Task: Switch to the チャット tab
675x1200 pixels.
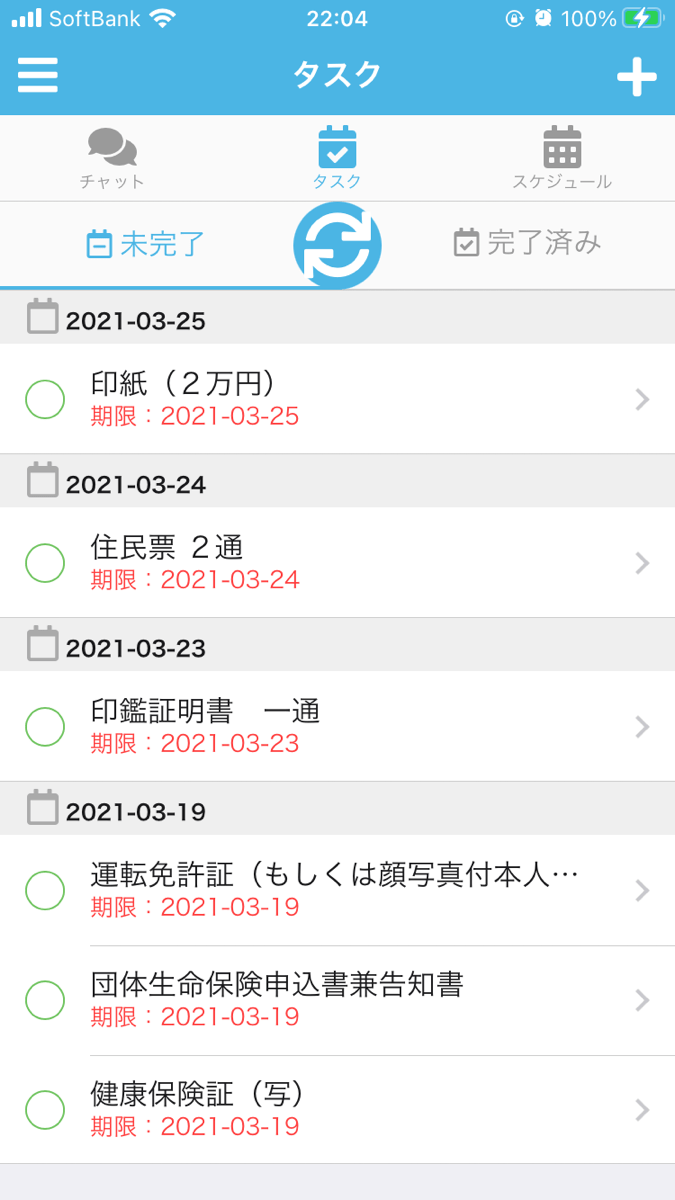Action: click(x=112, y=159)
